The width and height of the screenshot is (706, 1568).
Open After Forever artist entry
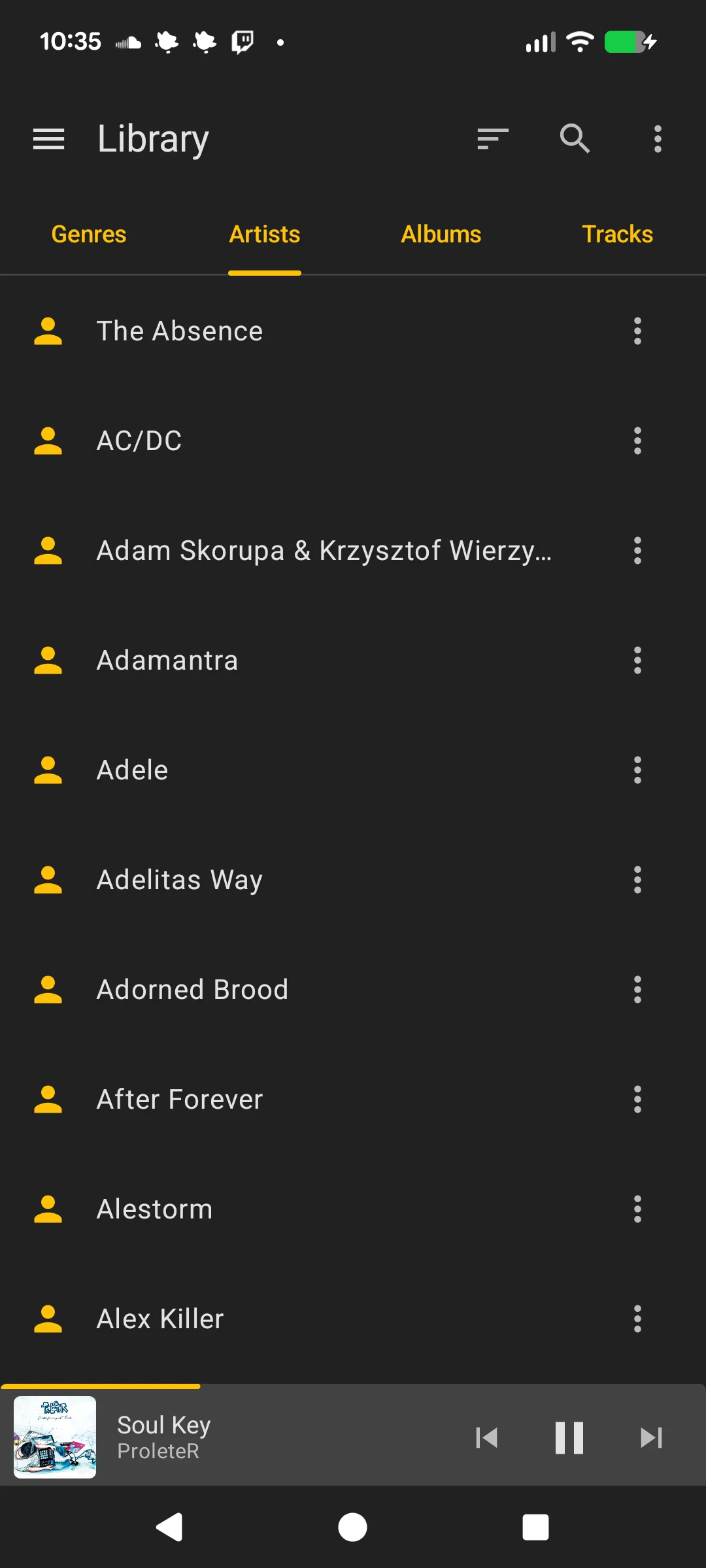(x=180, y=1100)
